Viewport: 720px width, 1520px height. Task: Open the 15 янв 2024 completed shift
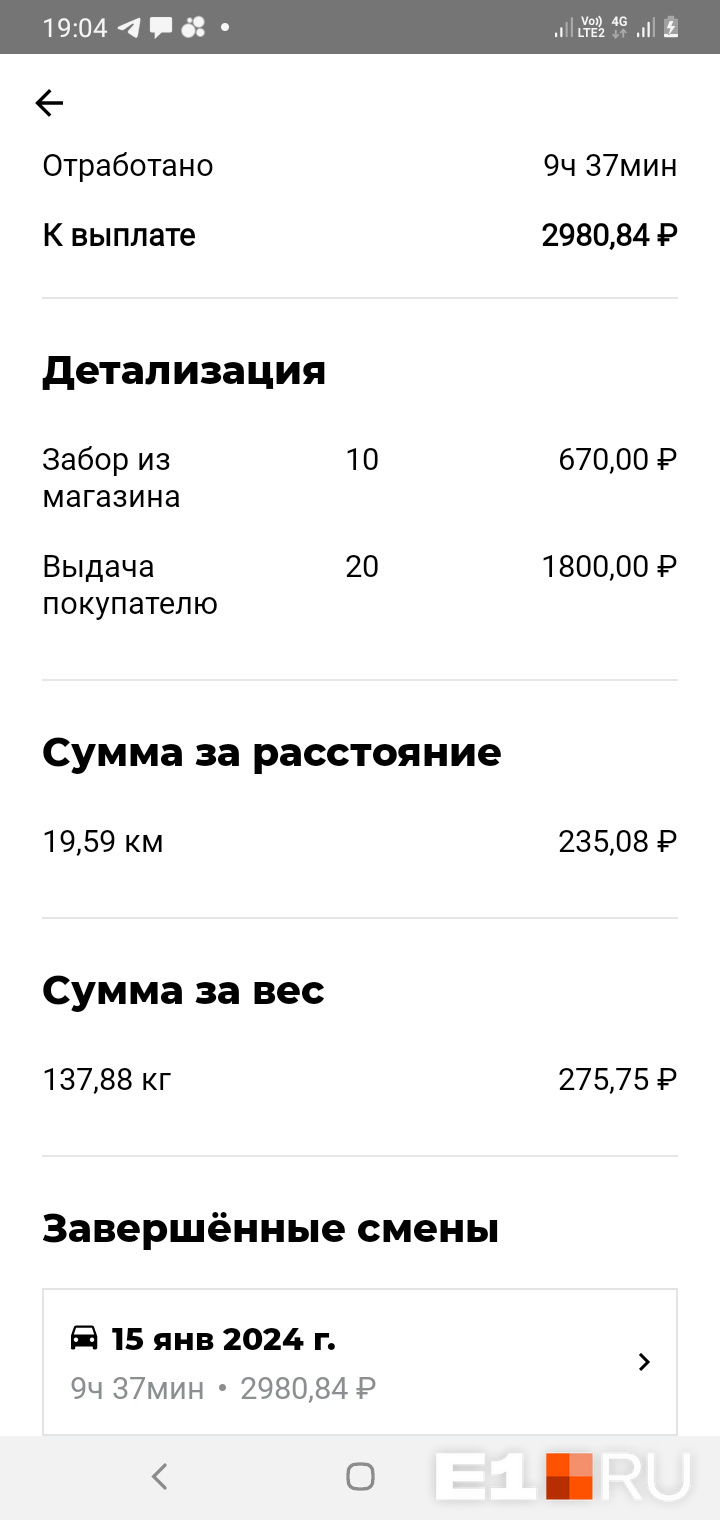[360, 1362]
